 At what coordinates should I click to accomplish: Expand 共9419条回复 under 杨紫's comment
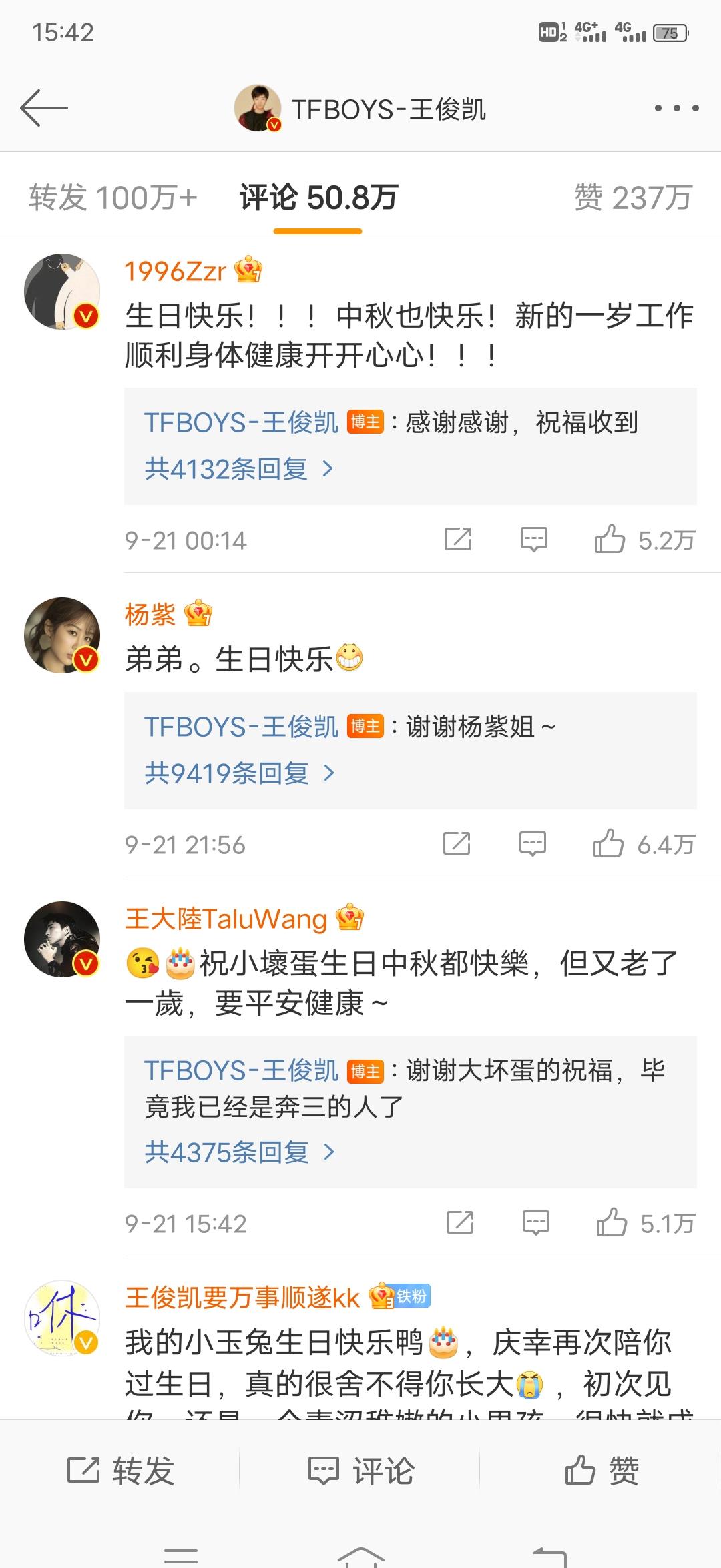[238, 773]
